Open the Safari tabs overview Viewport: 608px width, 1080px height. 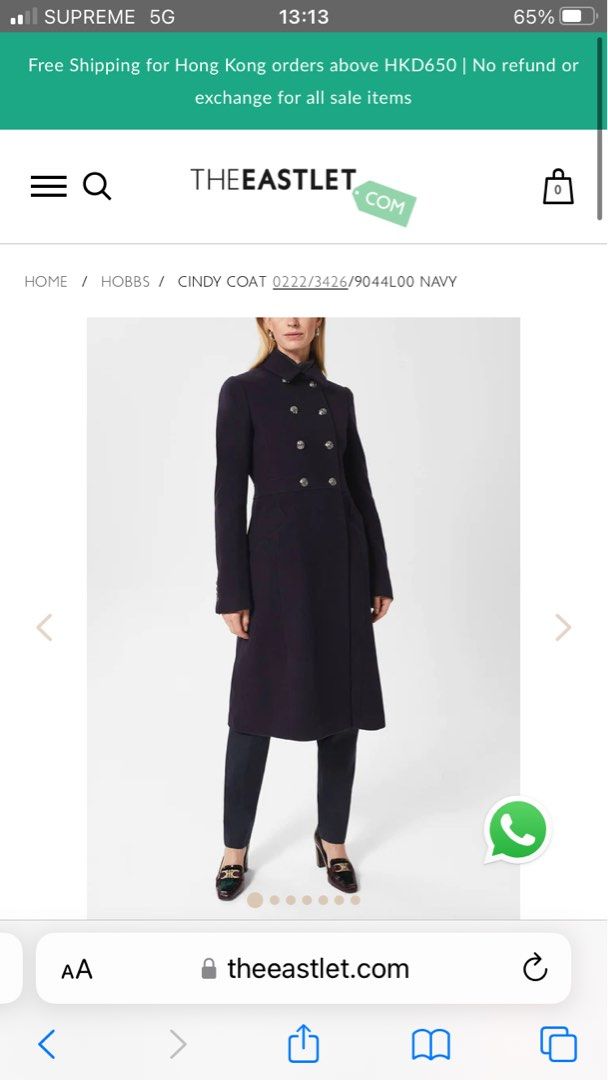pyautogui.click(x=558, y=1045)
